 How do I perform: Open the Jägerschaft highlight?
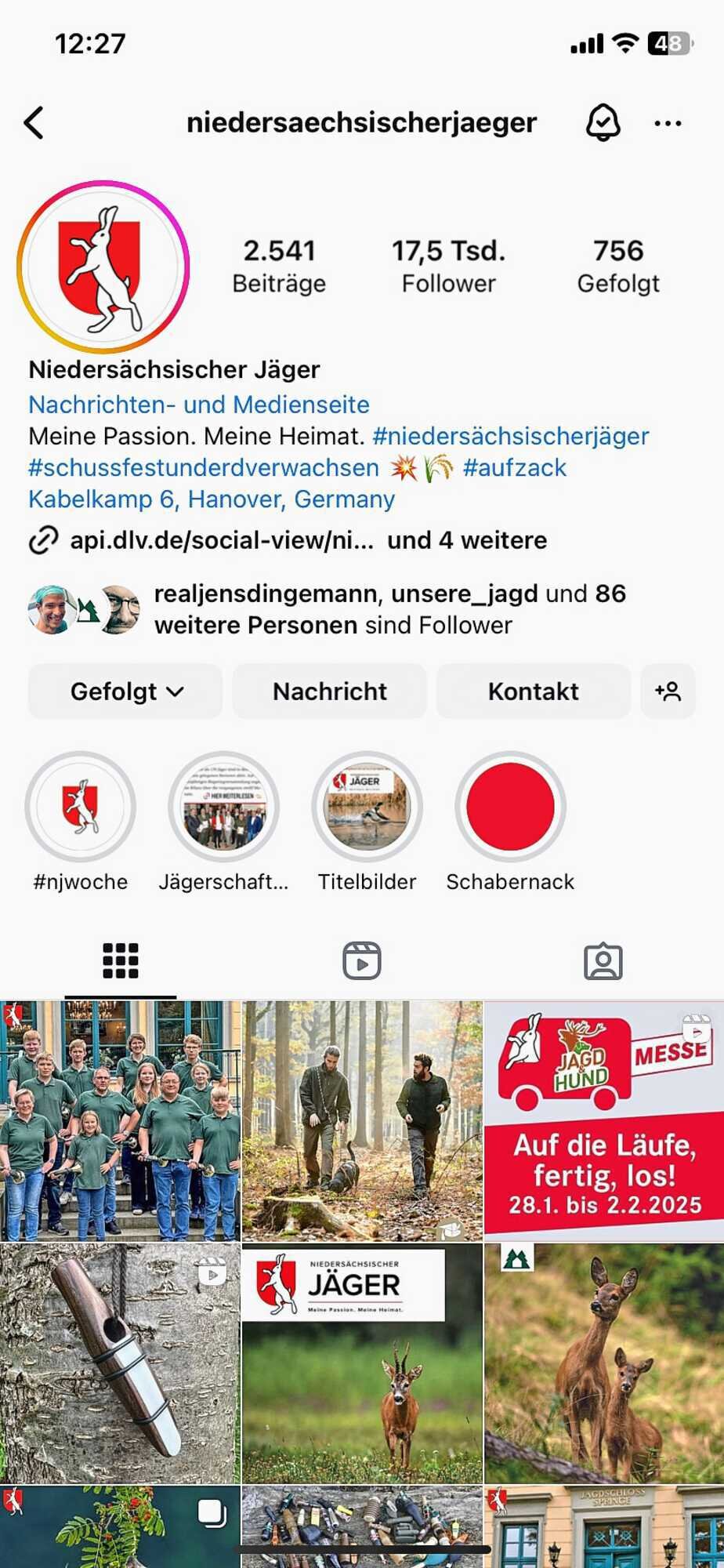(224, 807)
